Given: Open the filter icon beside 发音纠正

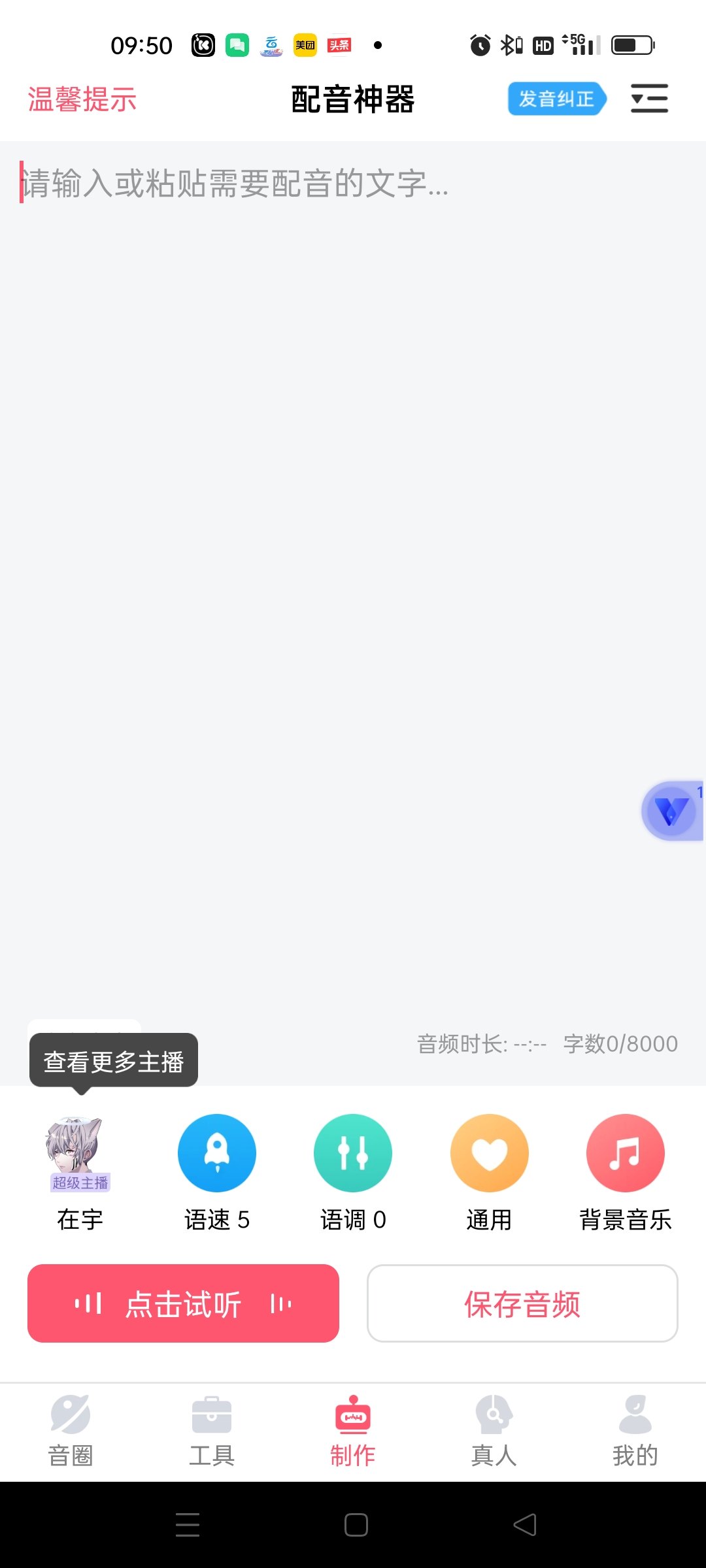Looking at the screenshot, I should click(x=649, y=99).
